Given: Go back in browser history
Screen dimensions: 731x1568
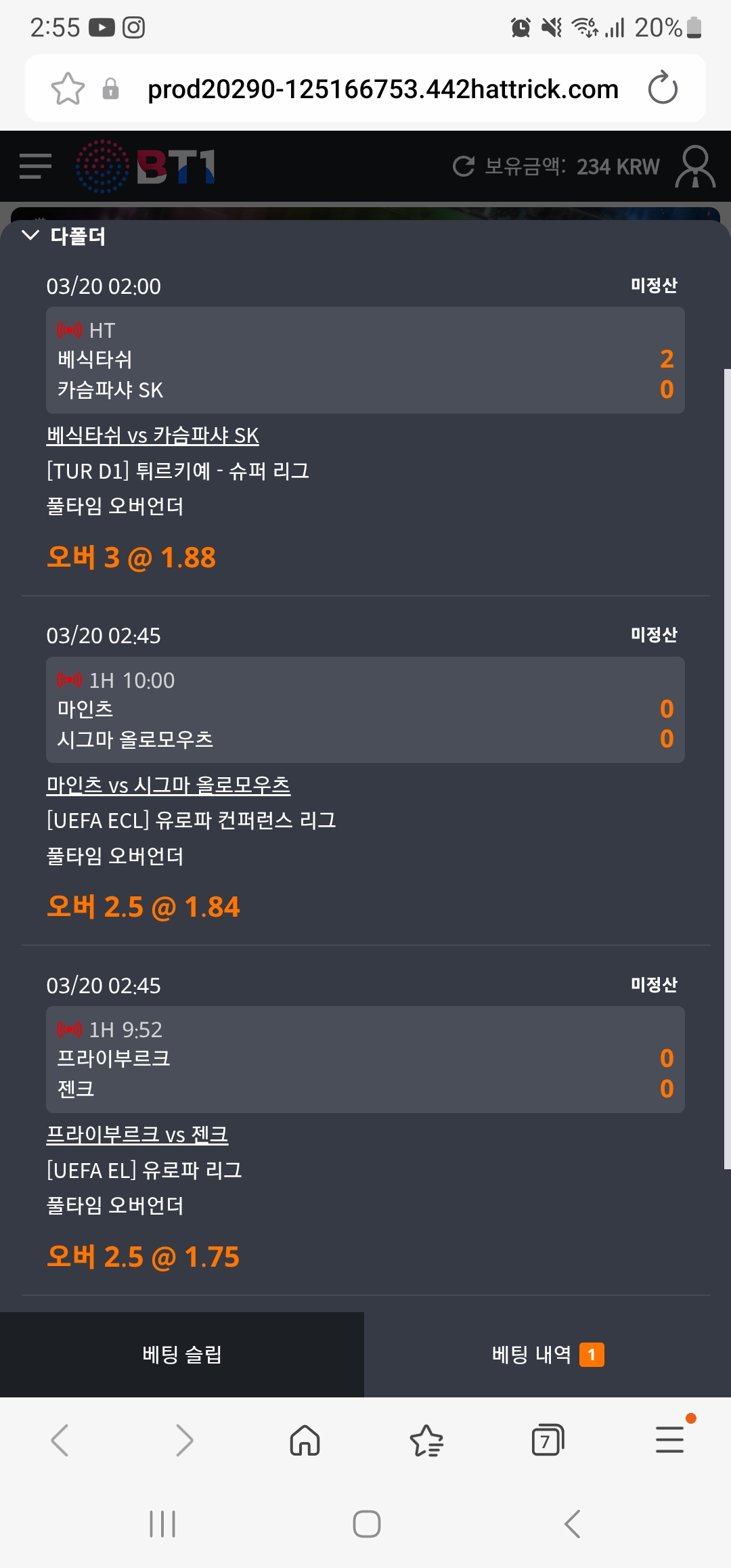Looking at the screenshot, I should pos(60,1440).
